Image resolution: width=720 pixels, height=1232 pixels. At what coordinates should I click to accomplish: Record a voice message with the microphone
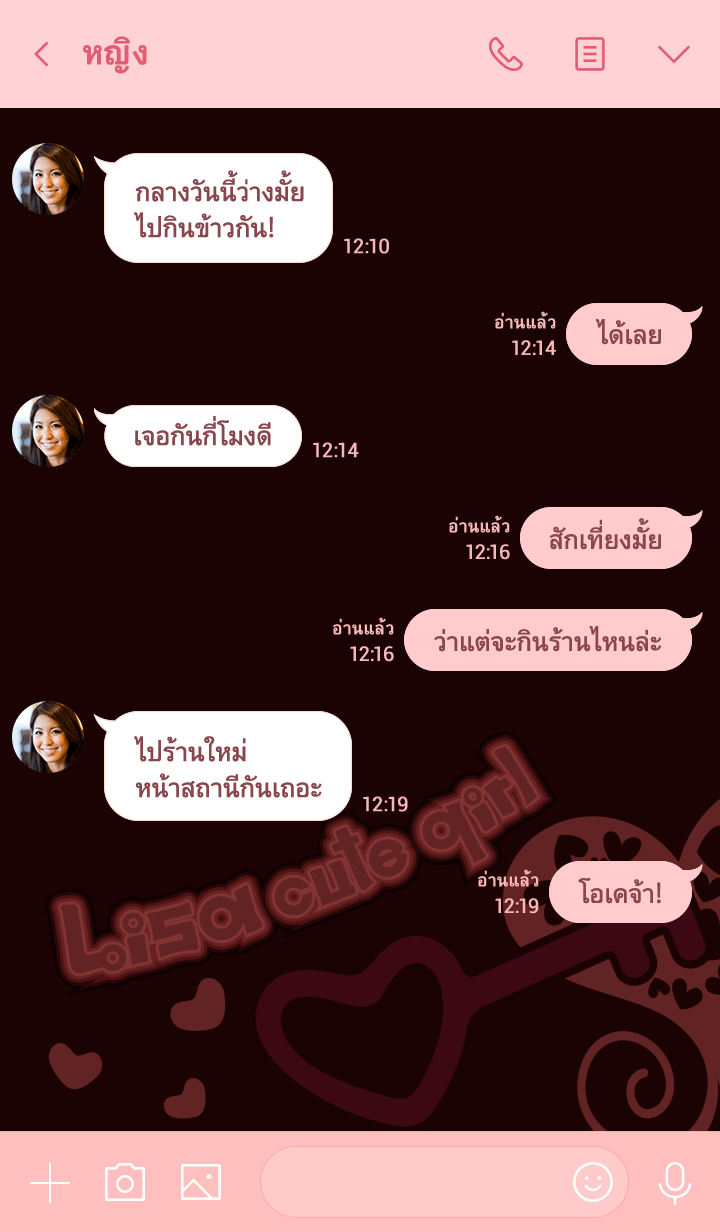pyautogui.click(x=674, y=1183)
